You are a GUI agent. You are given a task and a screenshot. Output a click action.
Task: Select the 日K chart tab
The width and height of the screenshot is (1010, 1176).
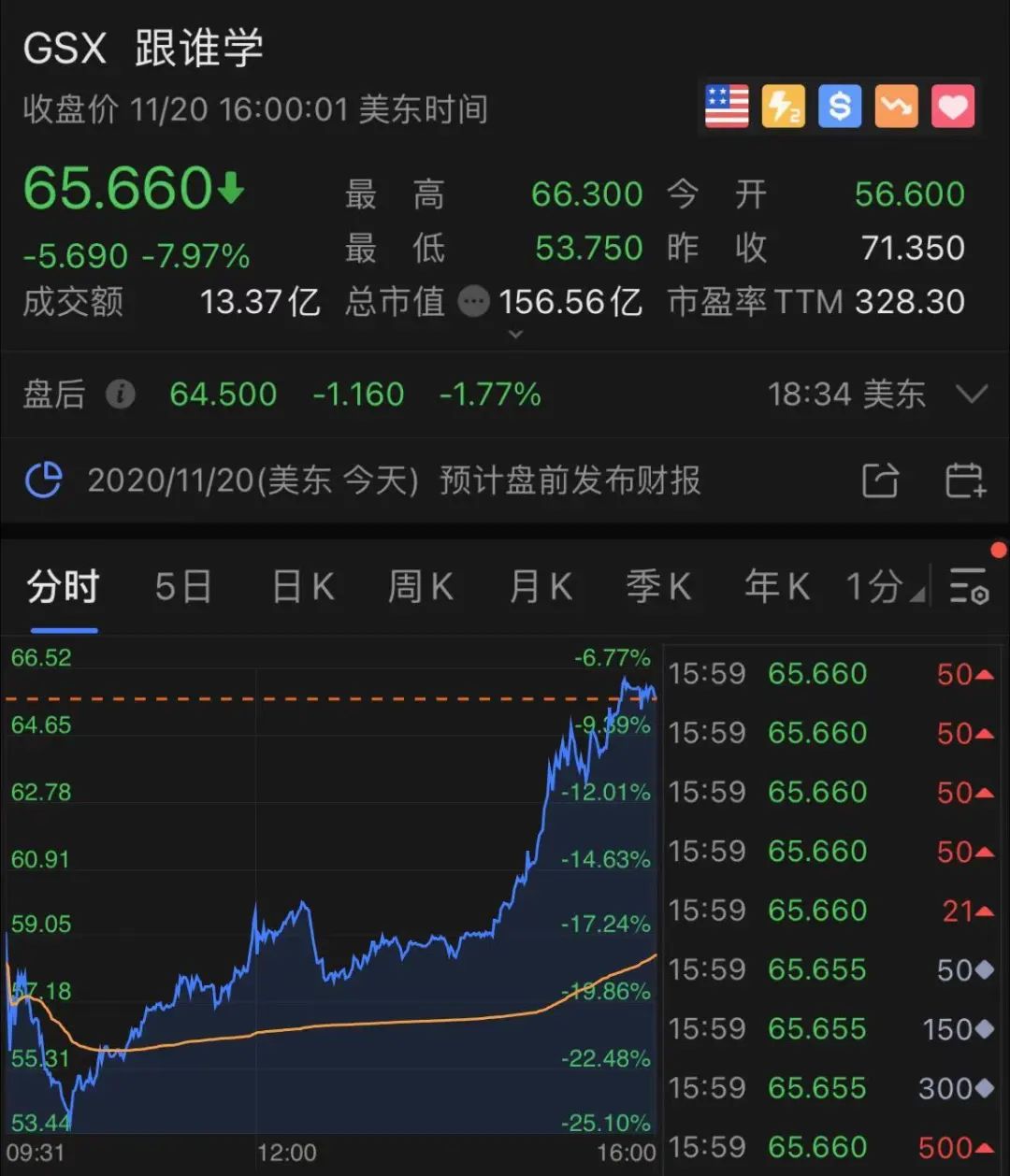click(x=303, y=587)
